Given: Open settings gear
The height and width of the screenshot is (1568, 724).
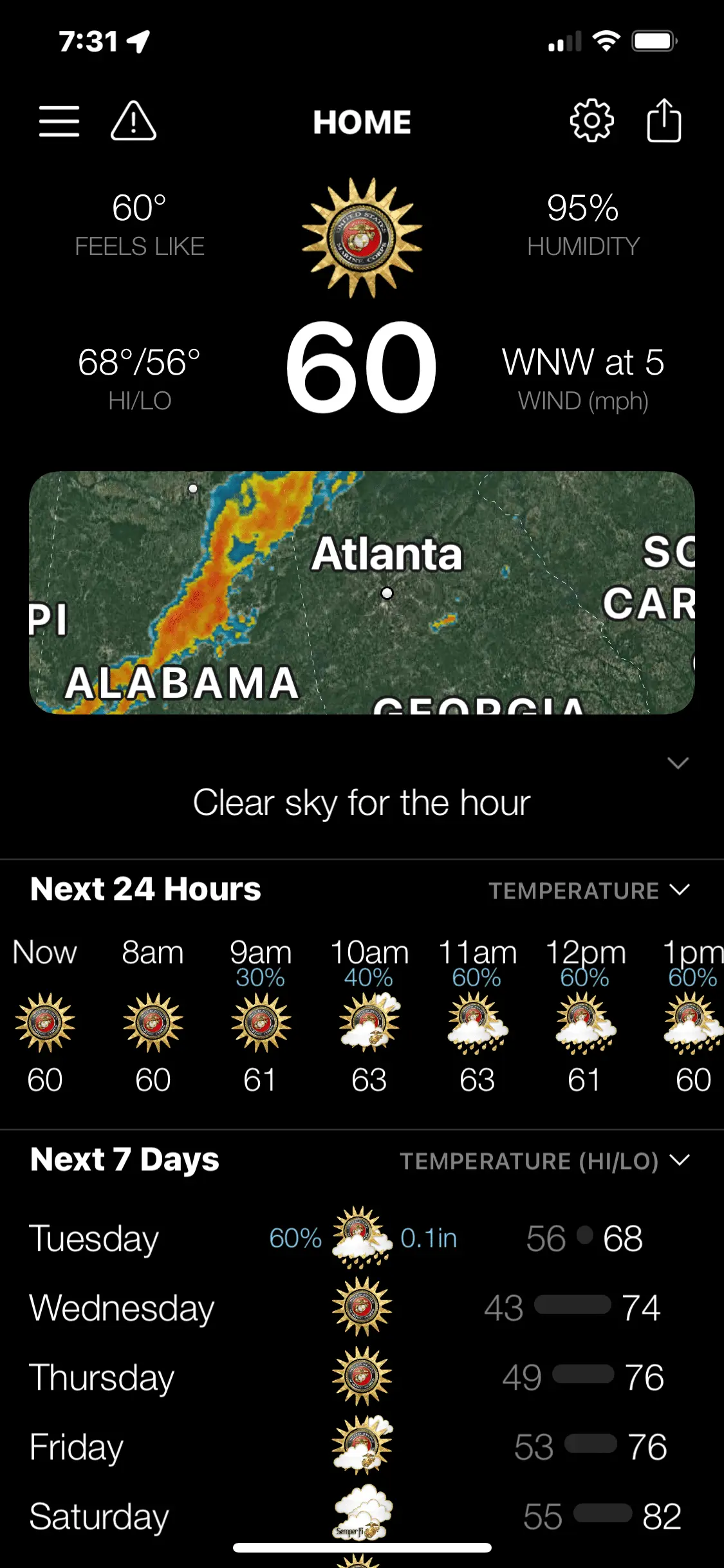Looking at the screenshot, I should (591, 121).
